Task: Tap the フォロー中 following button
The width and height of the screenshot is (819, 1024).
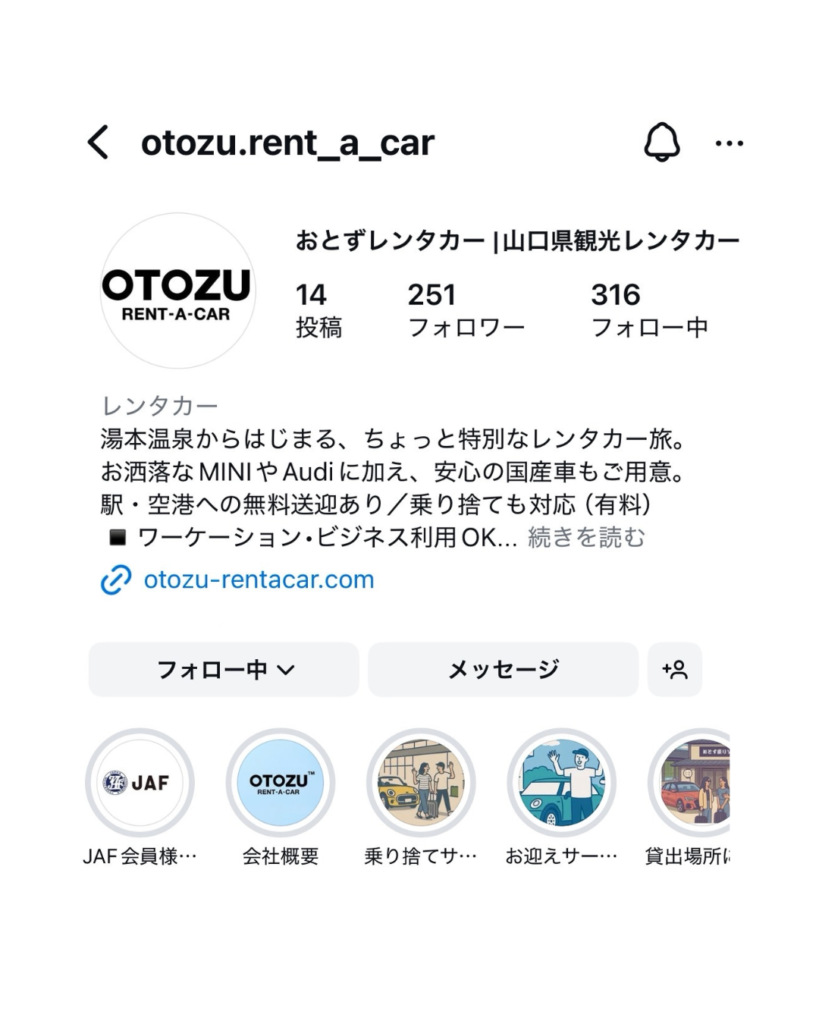Action: pyautogui.click(x=224, y=670)
